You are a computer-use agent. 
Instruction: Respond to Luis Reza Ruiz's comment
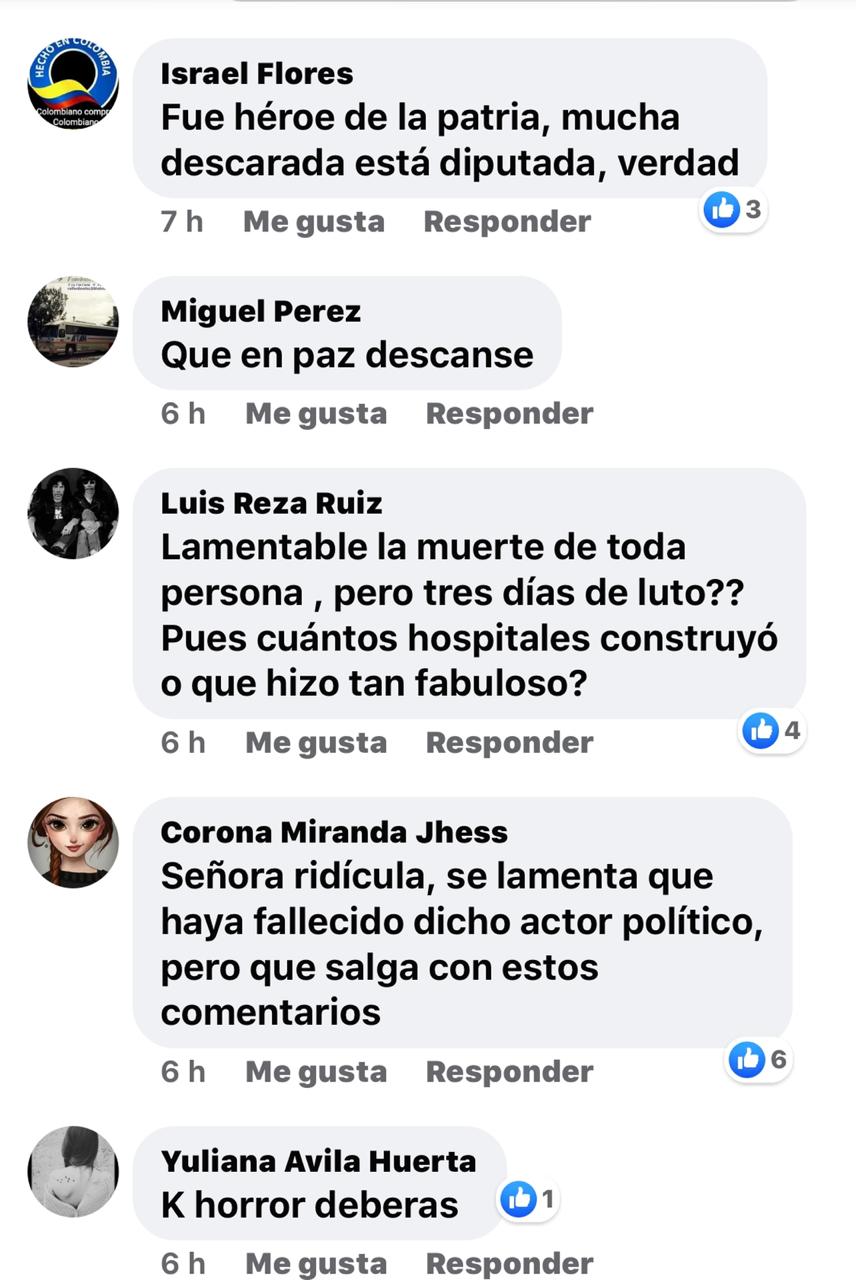[x=509, y=742]
